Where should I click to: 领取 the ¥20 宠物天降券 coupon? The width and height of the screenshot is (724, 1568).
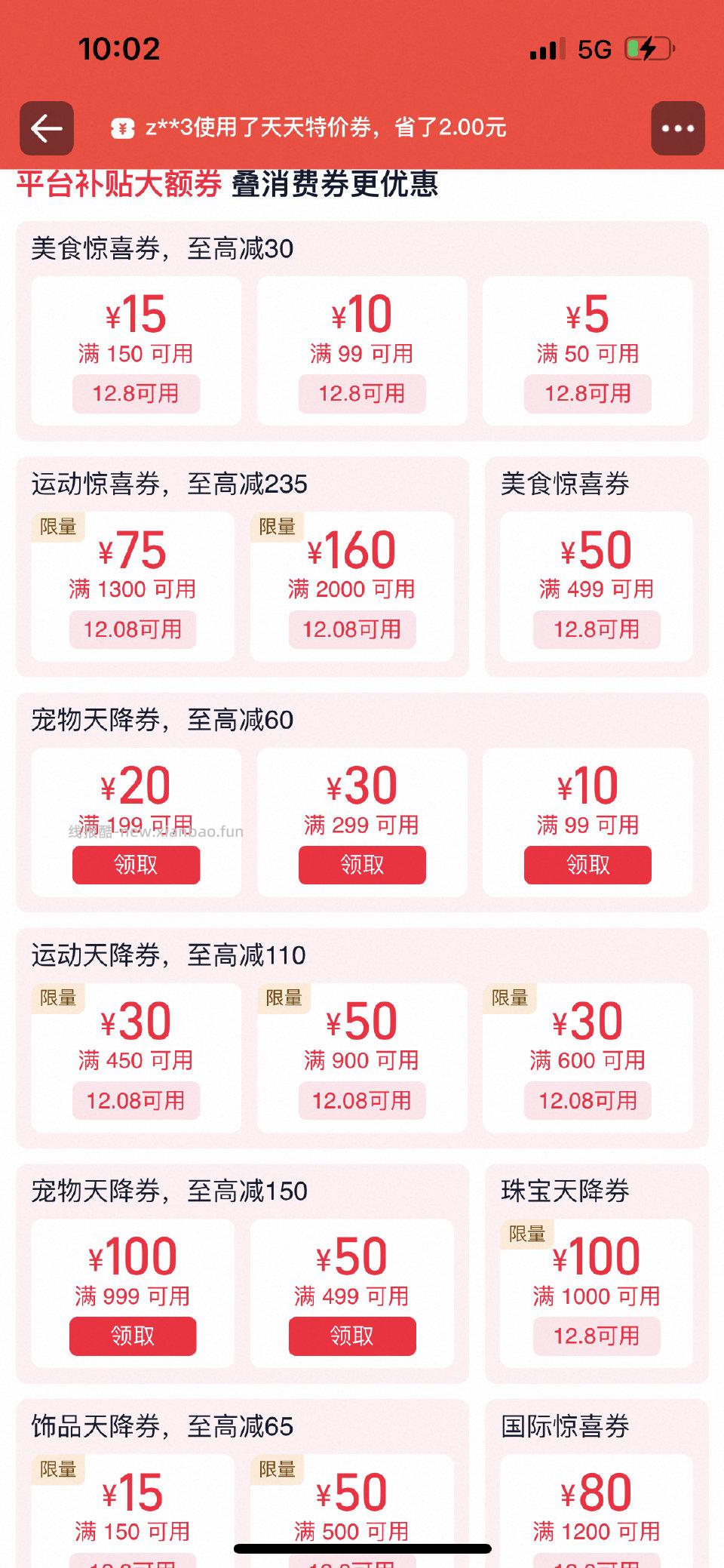[136, 865]
